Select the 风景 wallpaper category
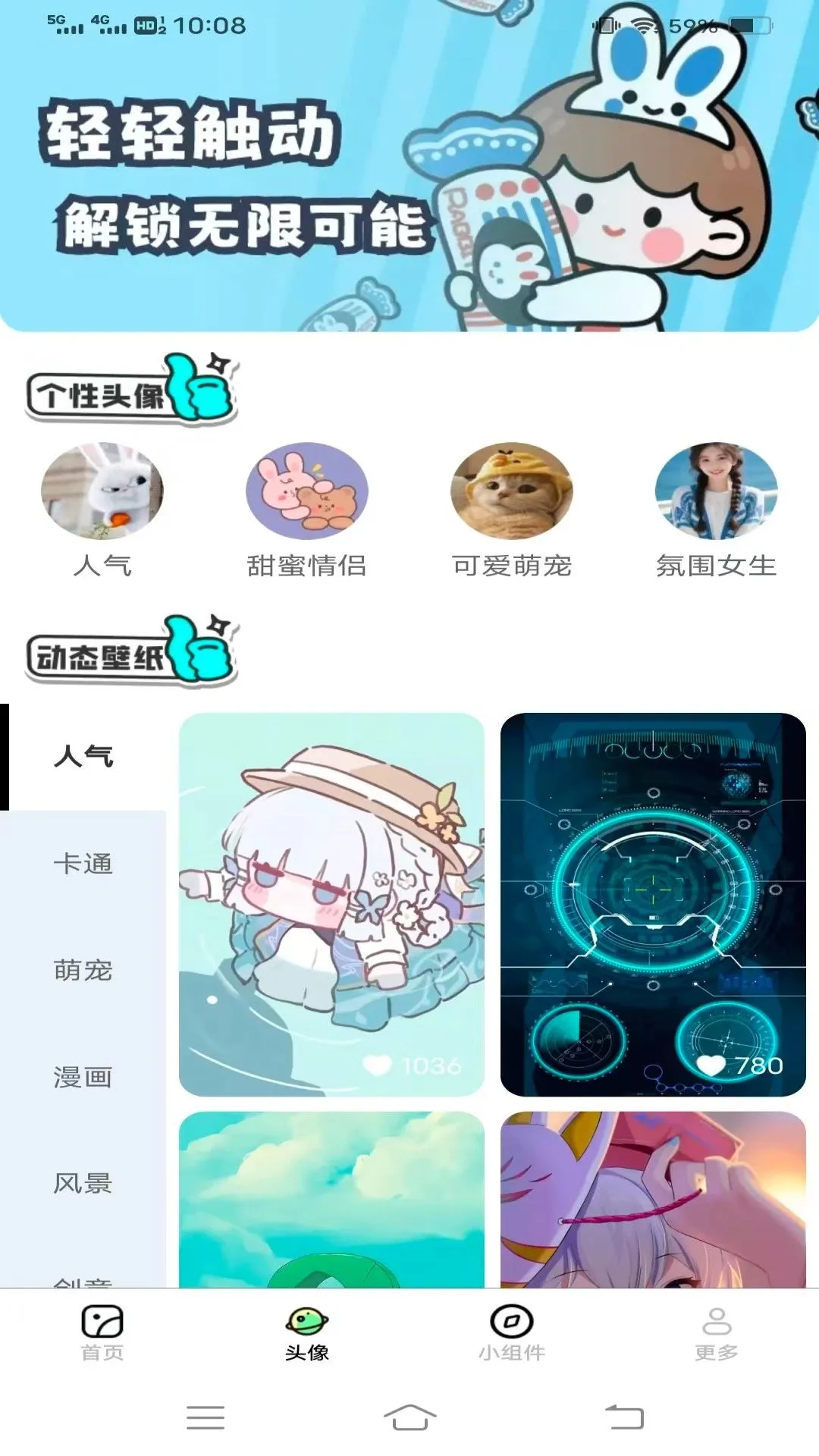This screenshot has height=1456, width=819. tap(83, 1183)
